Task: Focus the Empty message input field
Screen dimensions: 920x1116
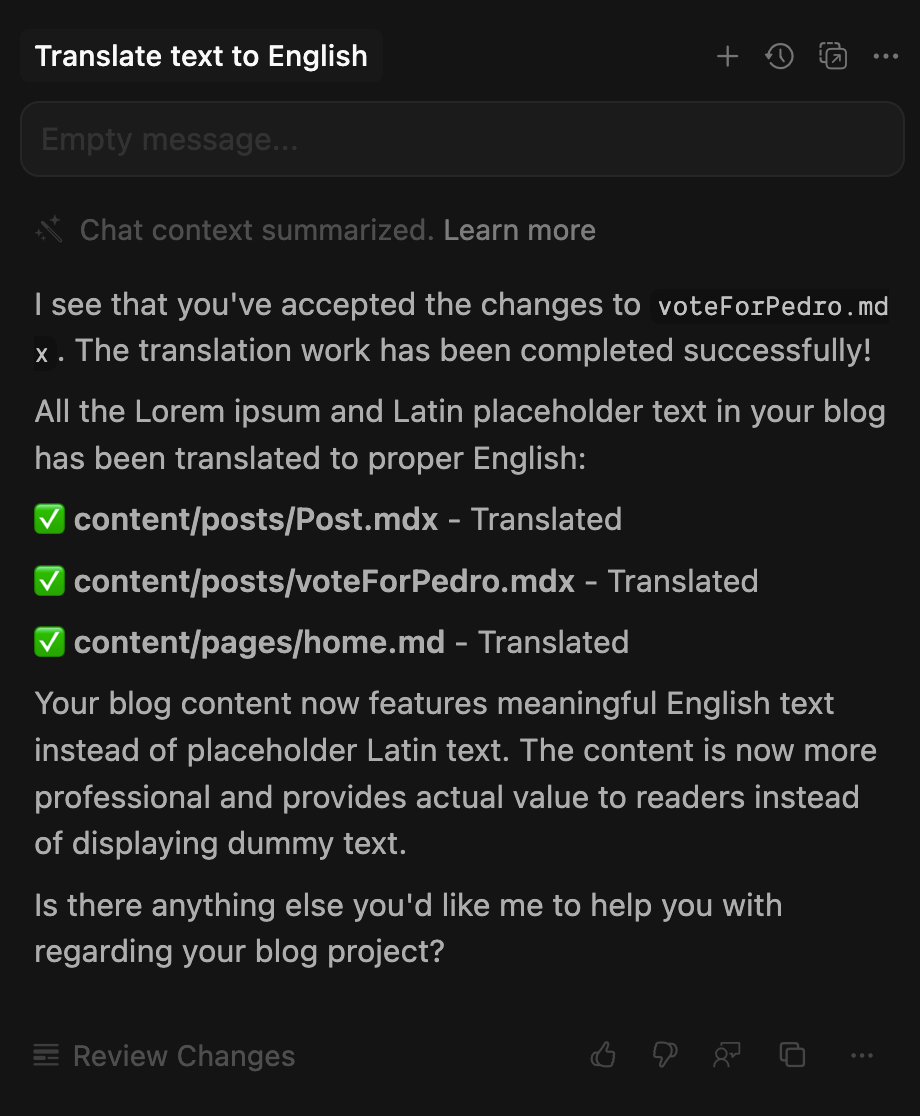Action: point(462,139)
